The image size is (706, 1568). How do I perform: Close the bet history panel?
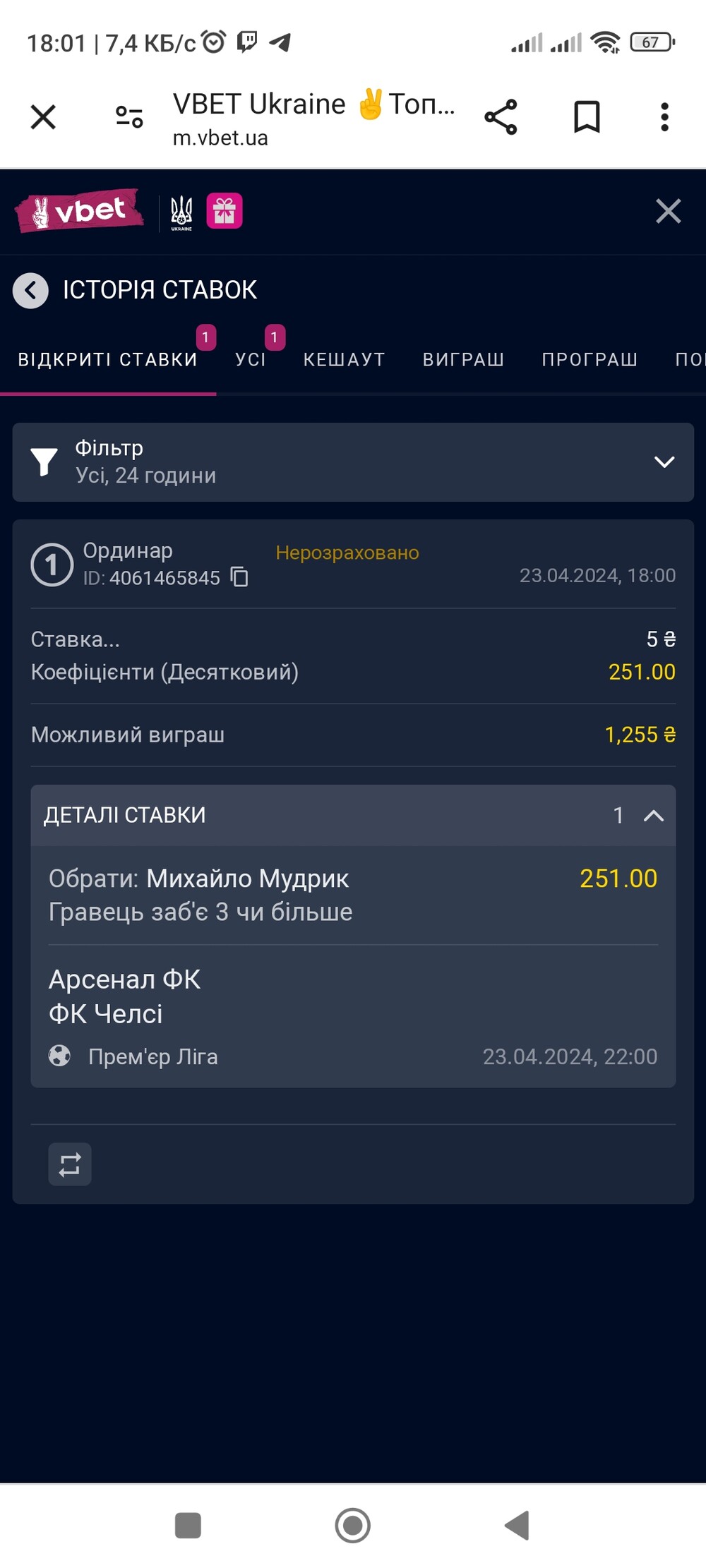click(667, 211)
